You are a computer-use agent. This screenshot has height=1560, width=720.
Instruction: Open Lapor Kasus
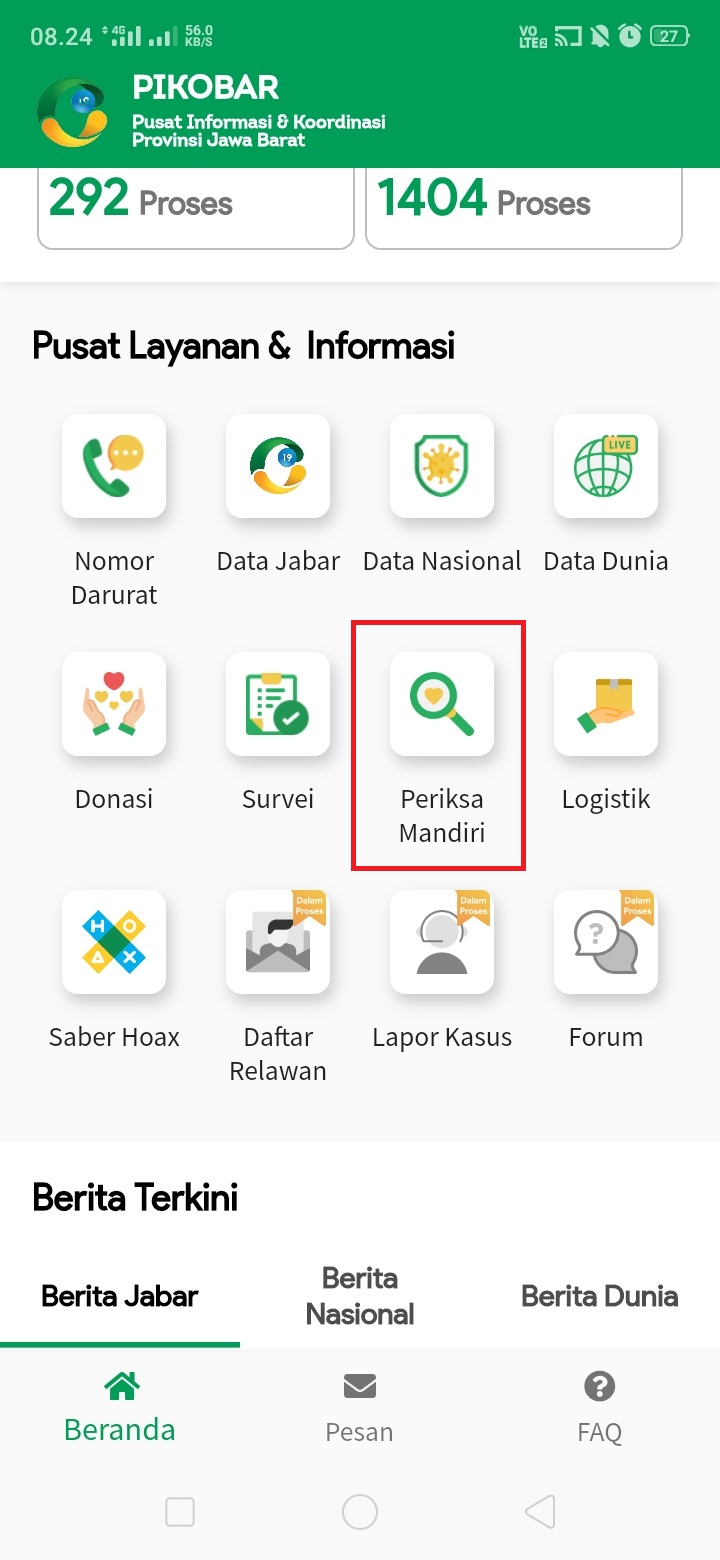tap(442, 942)
